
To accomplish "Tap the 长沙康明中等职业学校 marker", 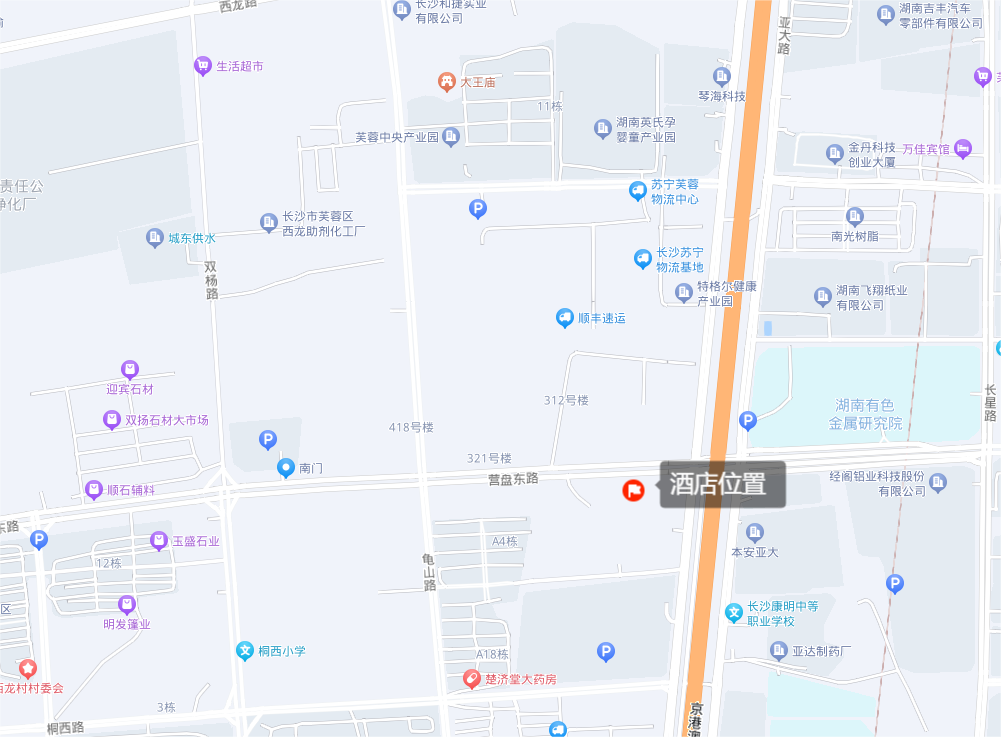I will coord(734,612).
